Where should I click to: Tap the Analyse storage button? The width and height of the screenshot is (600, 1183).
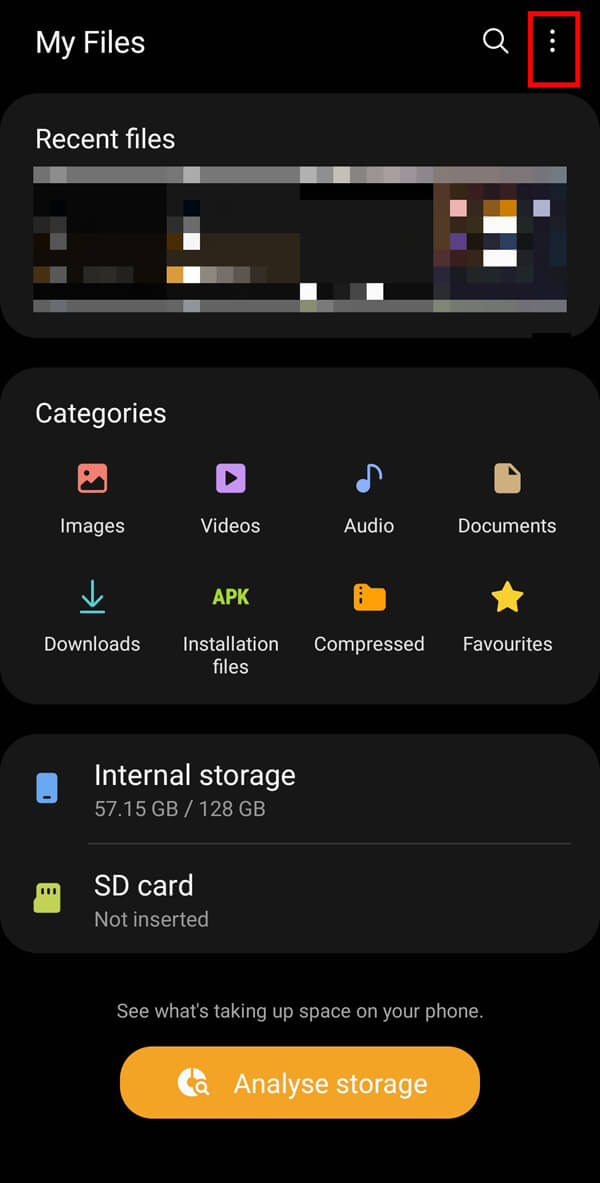(300, 1083)
